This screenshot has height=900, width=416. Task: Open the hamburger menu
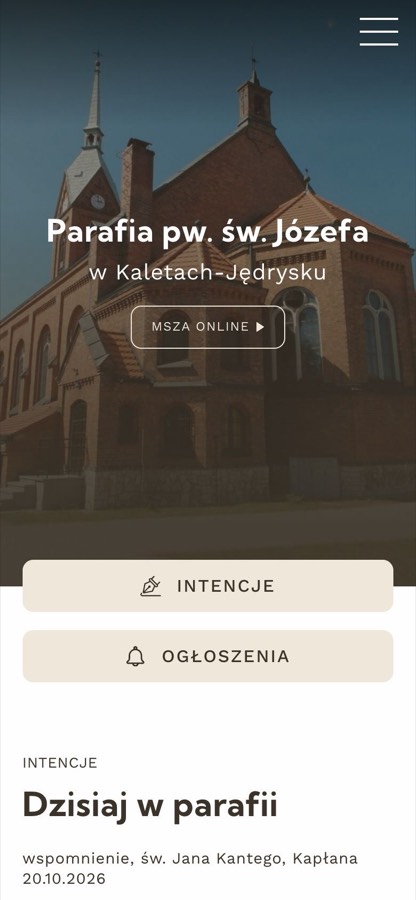[x=379, y=32]
